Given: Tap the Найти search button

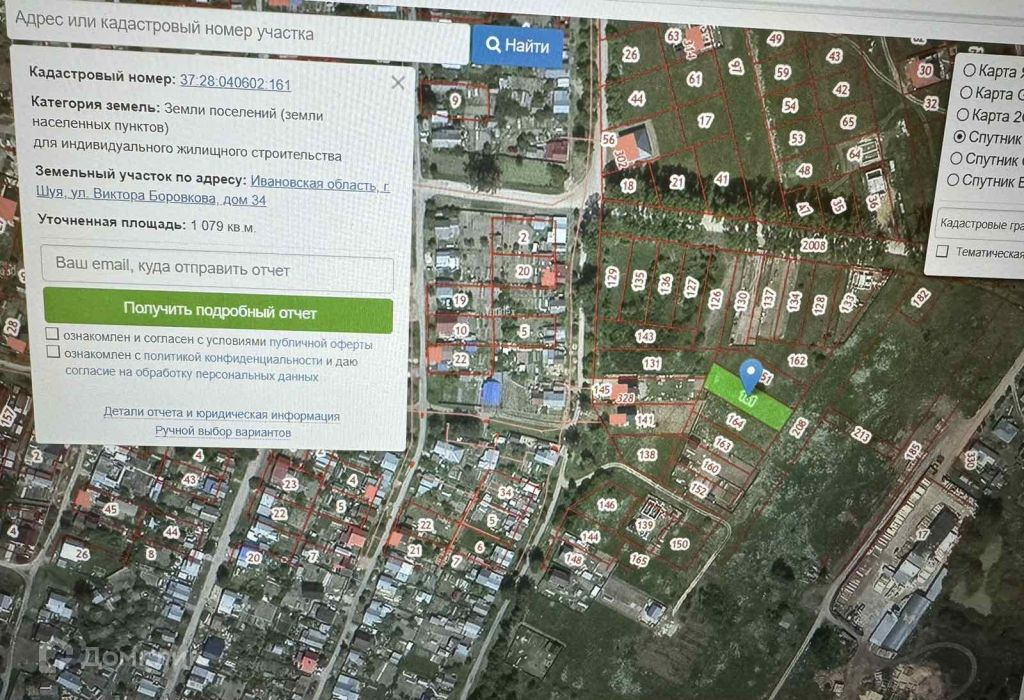Looking at the screenshot, I should (518, 46).
